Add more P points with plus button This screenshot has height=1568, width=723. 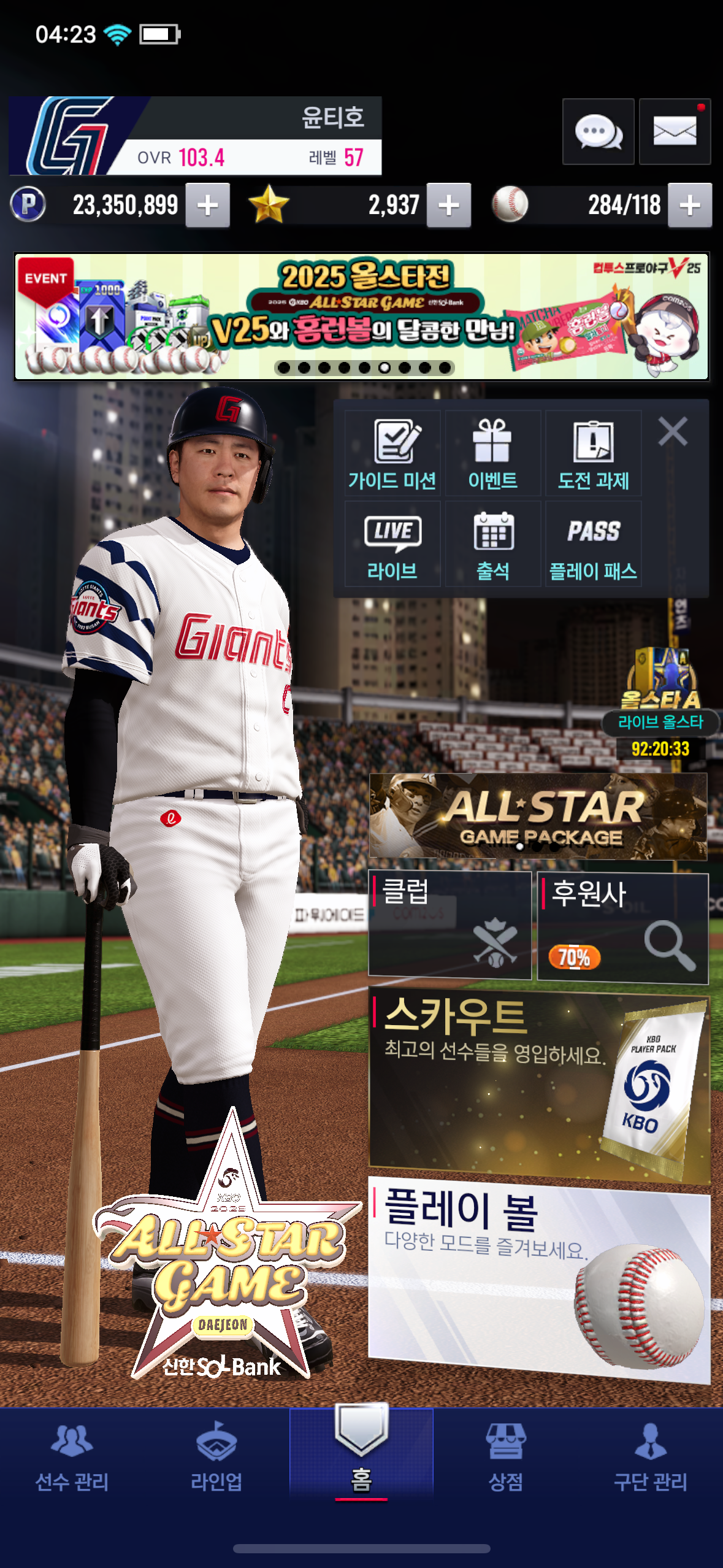[x=208, y=206]
